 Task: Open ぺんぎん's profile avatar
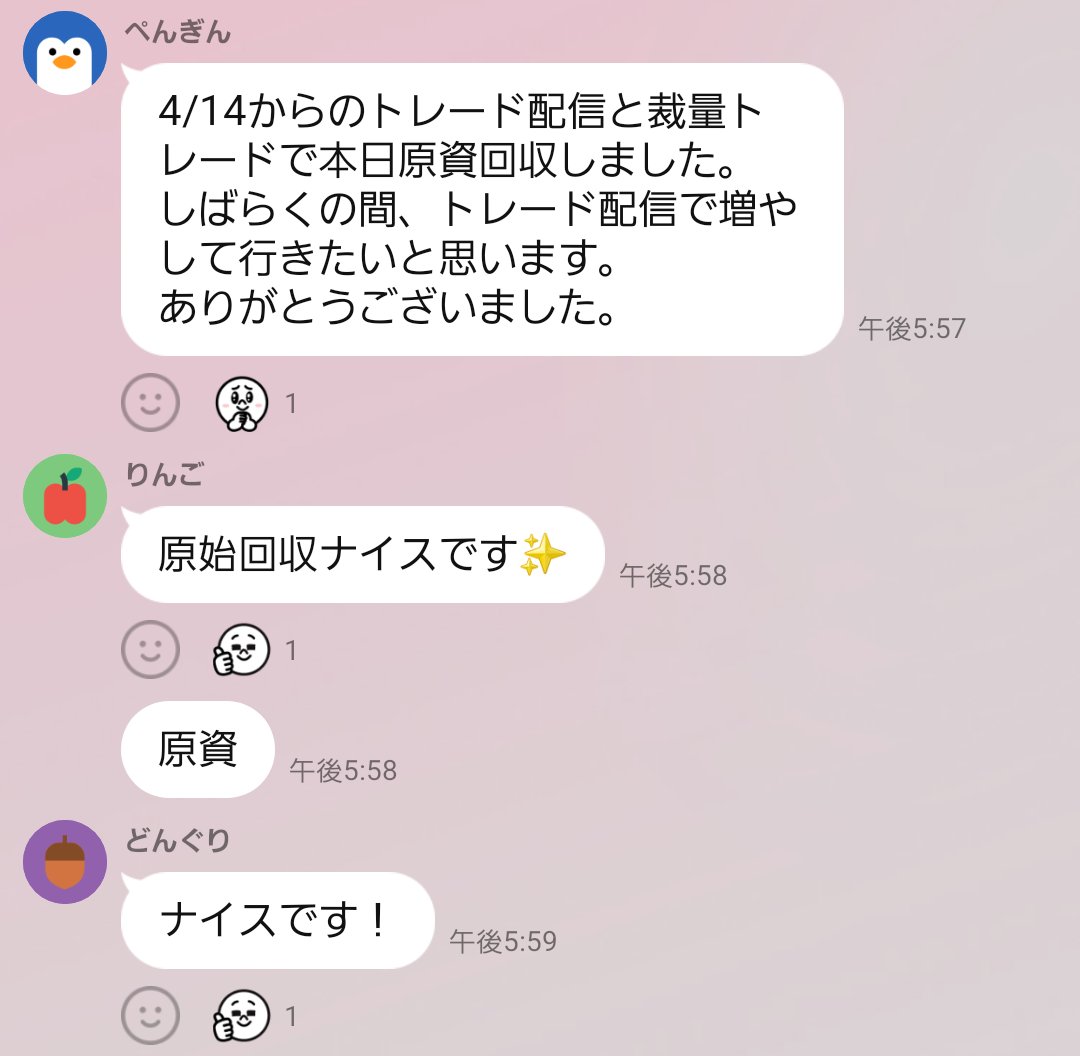[65, 53]
